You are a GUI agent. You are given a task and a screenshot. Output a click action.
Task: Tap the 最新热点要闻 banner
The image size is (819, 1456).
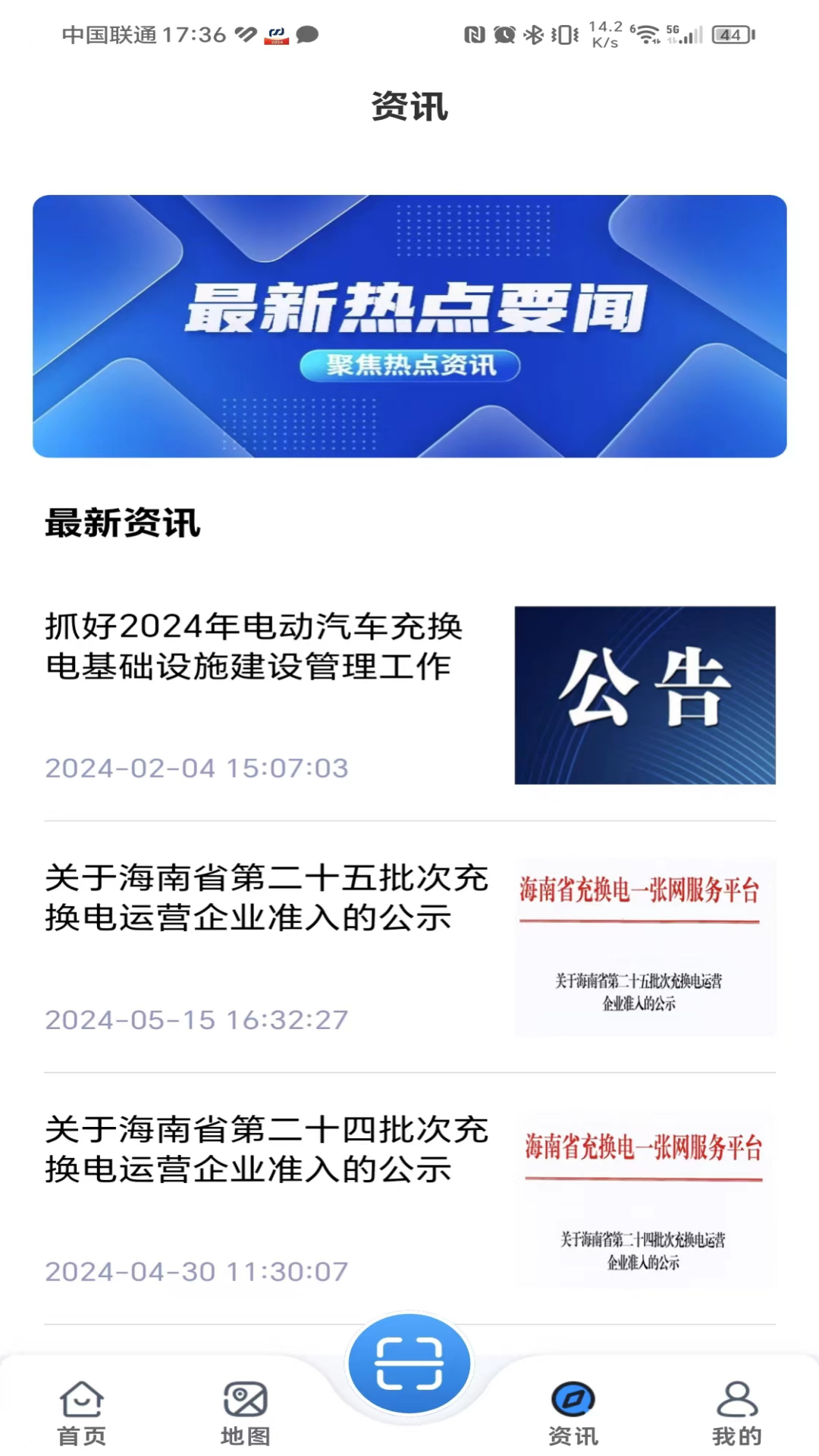coord(409,325)
